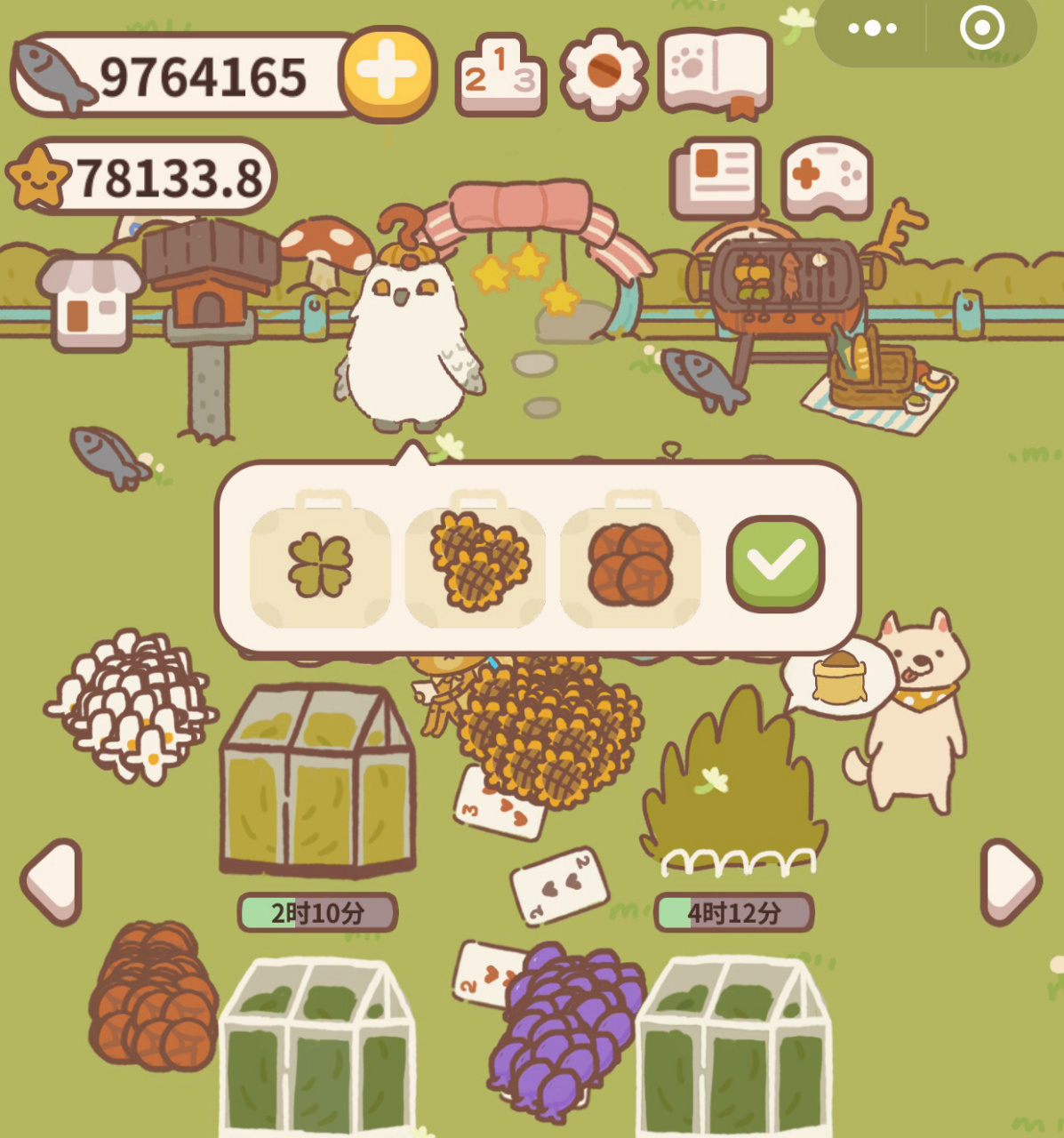1064x1138 pixels.
Task: Select the brown pinecone bag
Action: click(630, 565)
